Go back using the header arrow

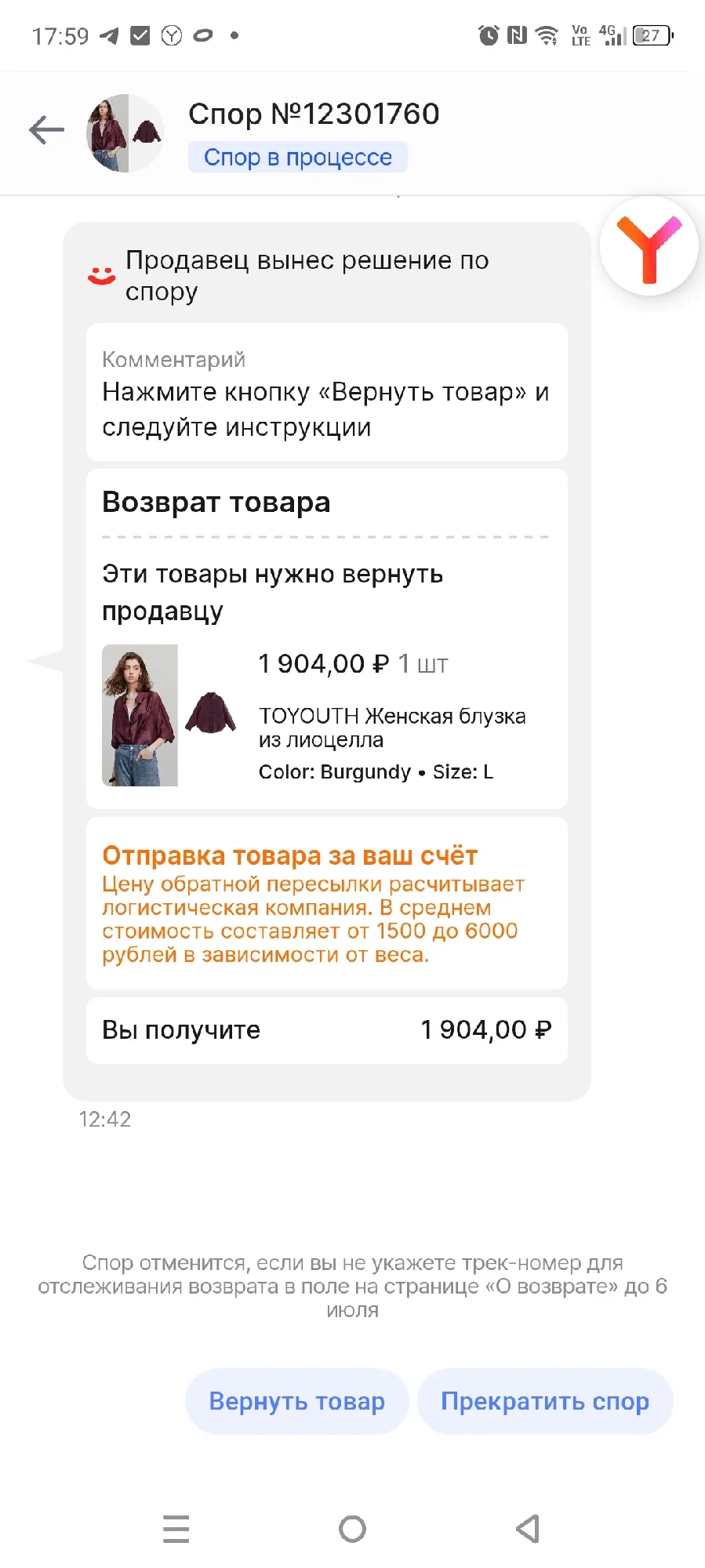(x=47, y=130)
